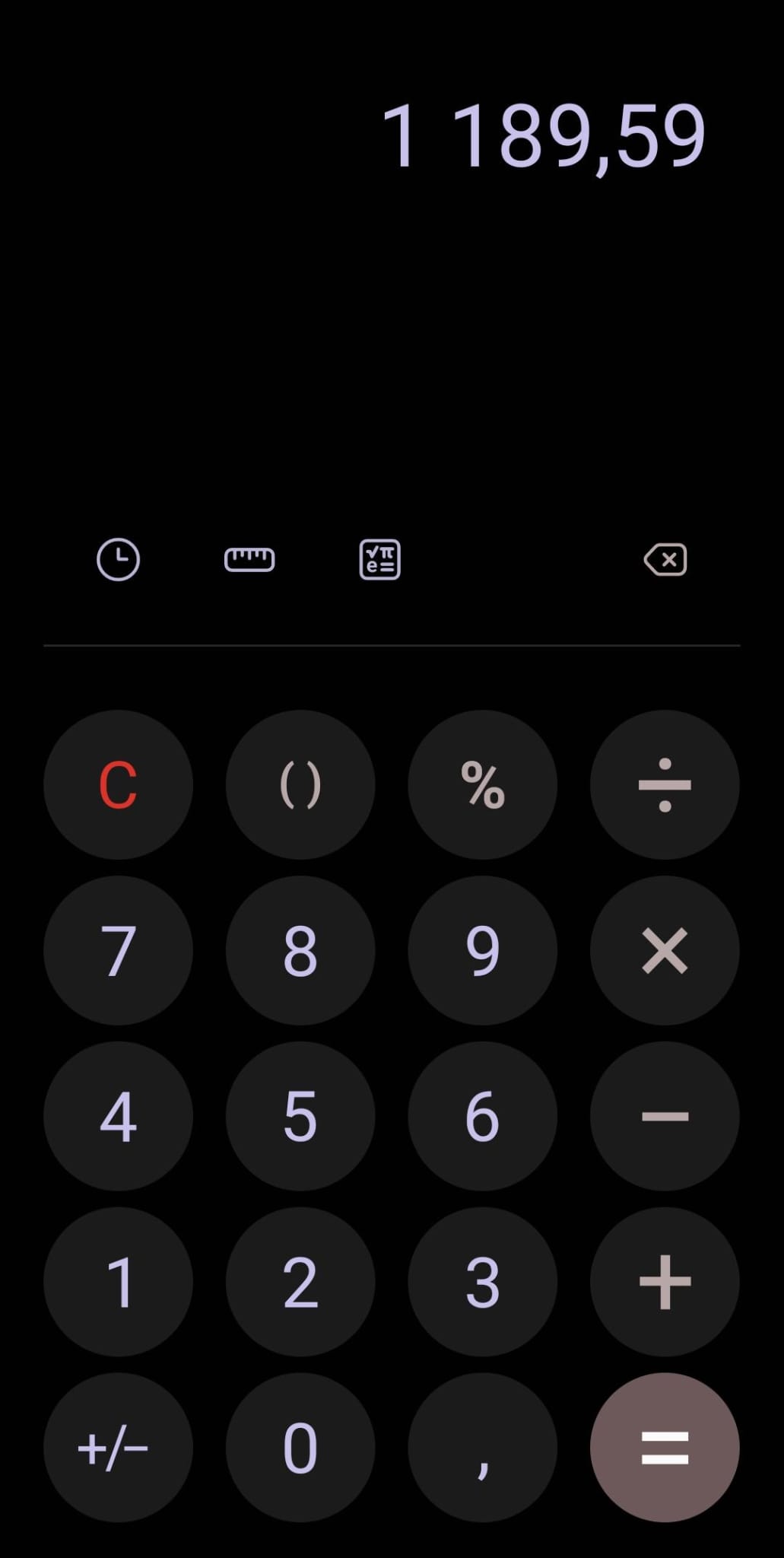
Task: Apply the percent operator
Action: 483,784
